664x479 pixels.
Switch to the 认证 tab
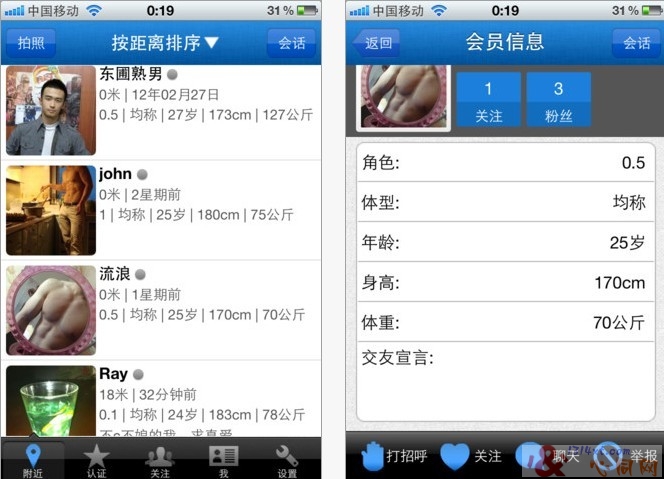point(96,459)
